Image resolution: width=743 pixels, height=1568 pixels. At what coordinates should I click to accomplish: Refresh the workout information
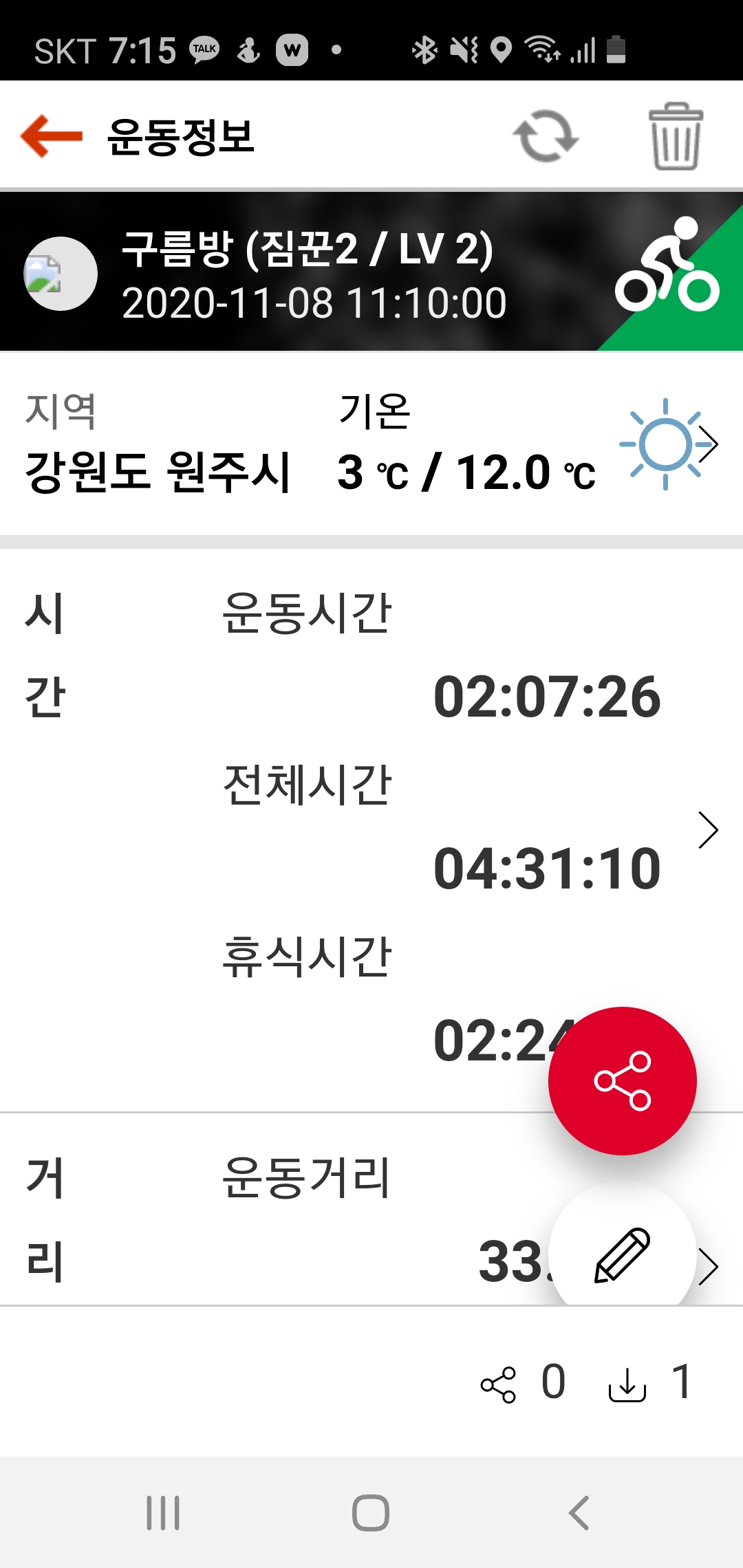click(546, 135)
